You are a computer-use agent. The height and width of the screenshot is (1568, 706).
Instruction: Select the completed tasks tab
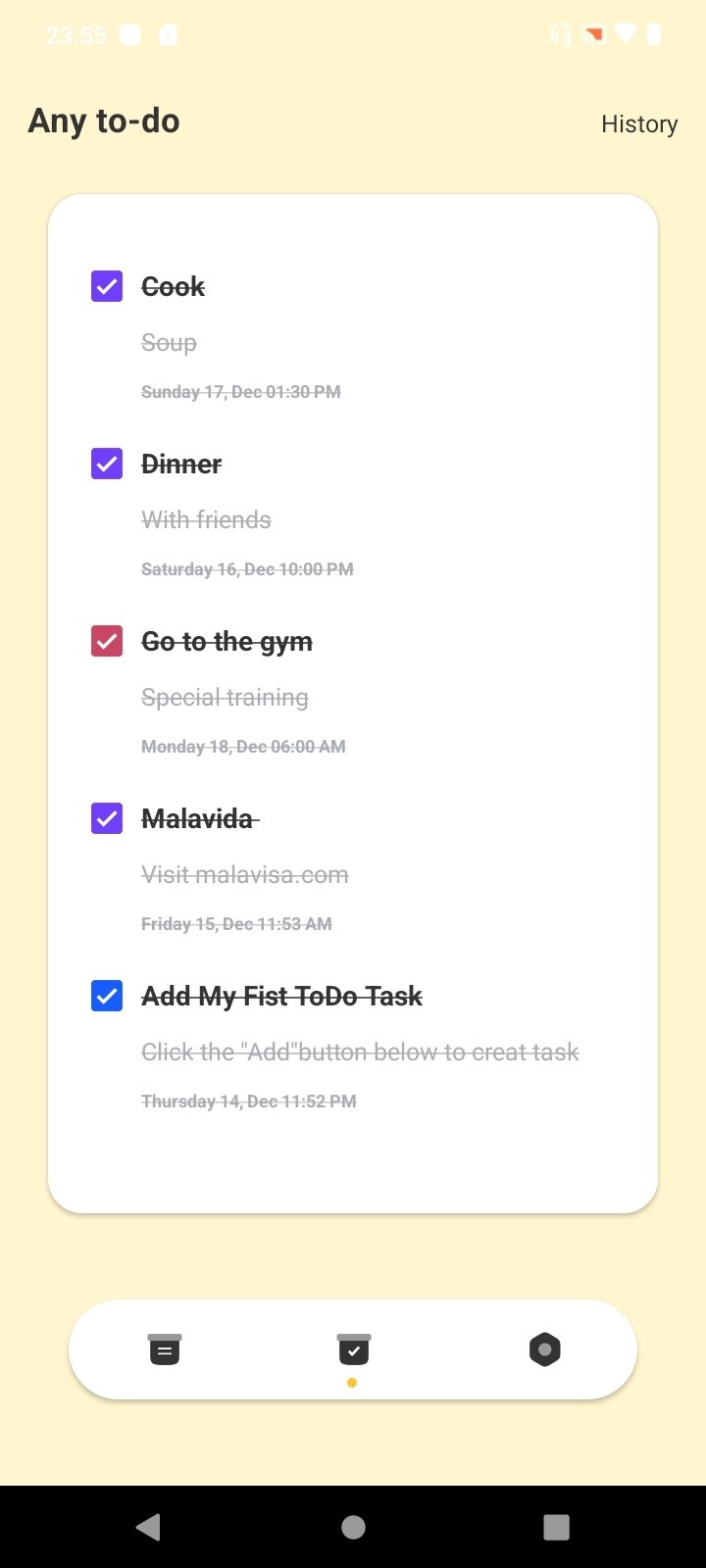[353, 1349]
